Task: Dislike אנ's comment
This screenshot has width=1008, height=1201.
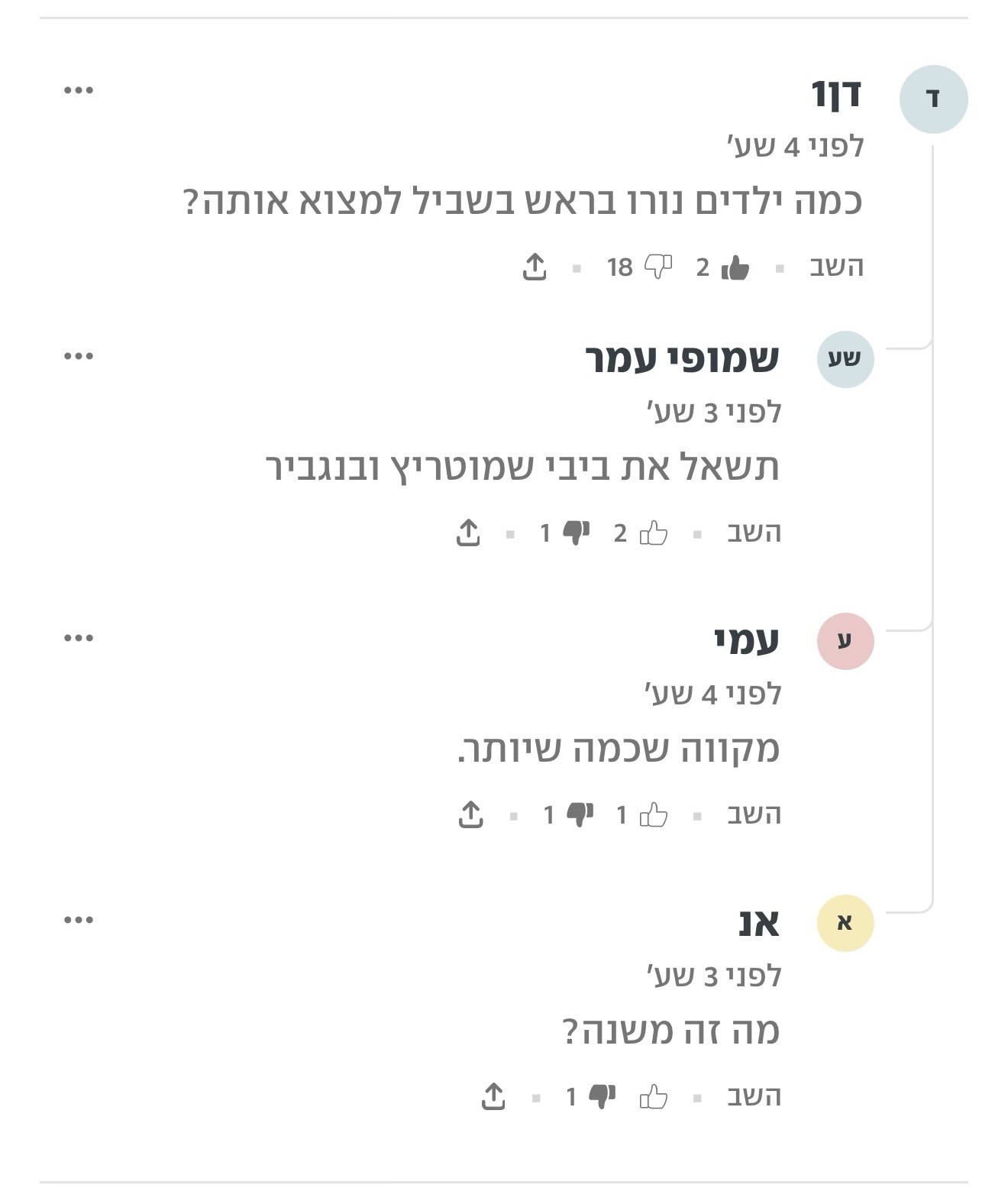Action: click(602, 1096)
